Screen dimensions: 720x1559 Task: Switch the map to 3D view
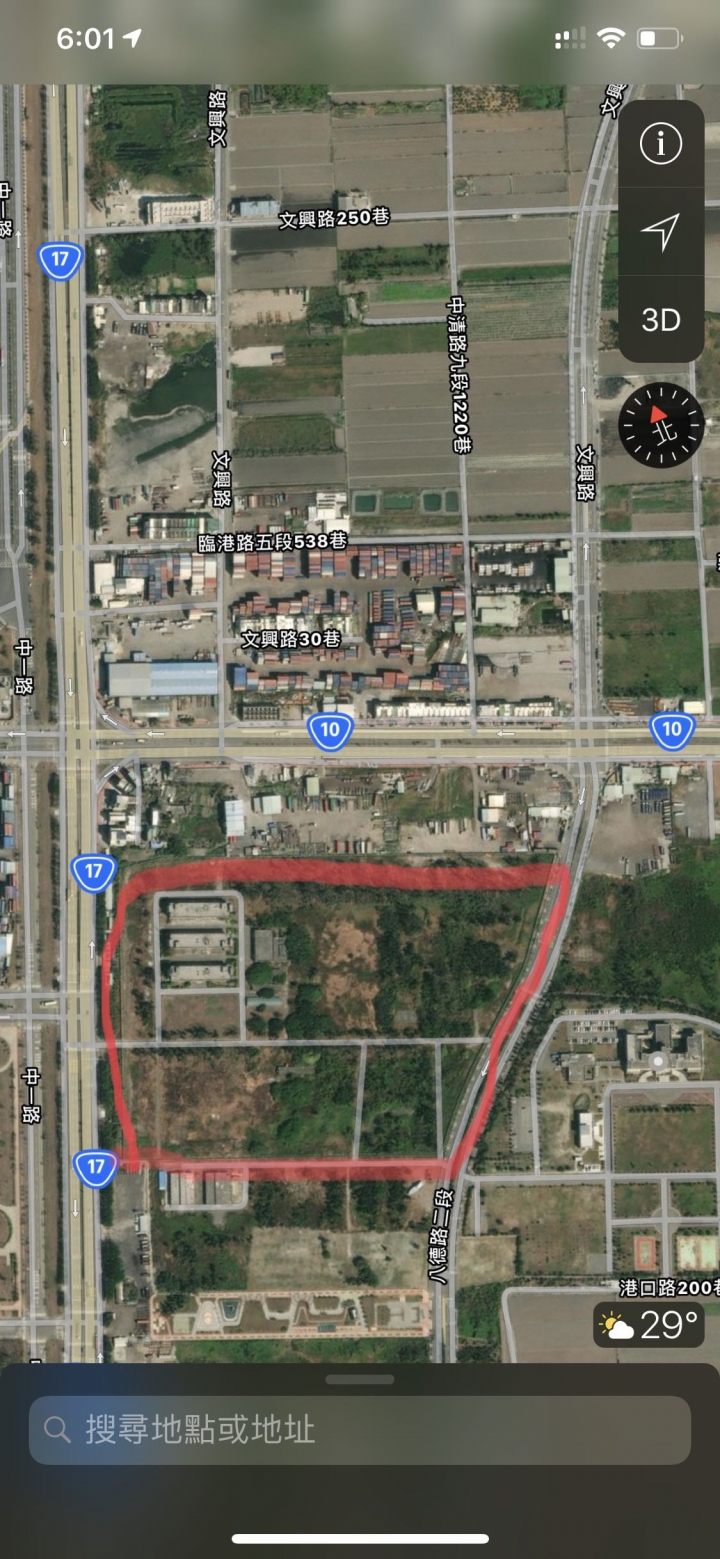(x=661, y=320)
